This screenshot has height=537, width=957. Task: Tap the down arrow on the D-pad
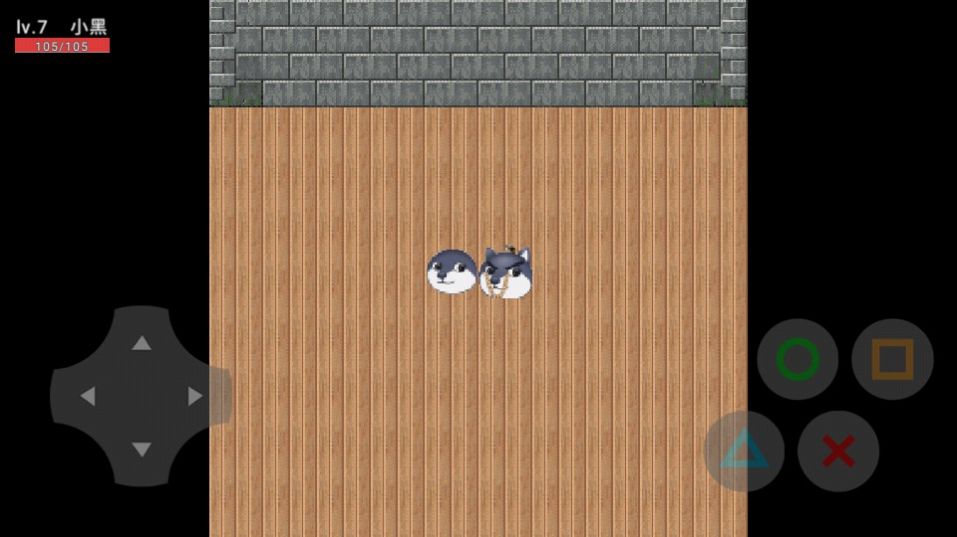point(141,450)
